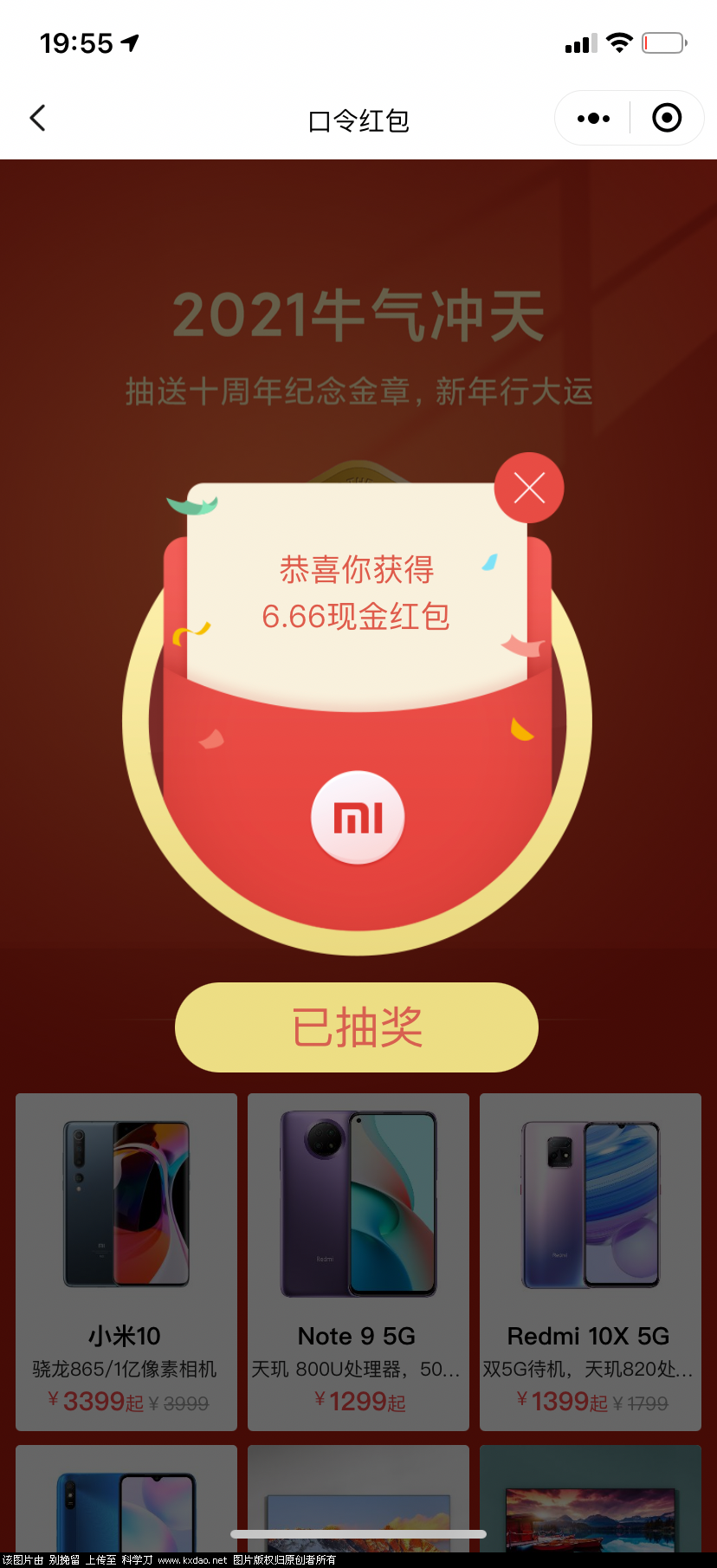
Task: Tap the ¥1299起 price for Note 9 5G
Action: (x=358, y=1401)
